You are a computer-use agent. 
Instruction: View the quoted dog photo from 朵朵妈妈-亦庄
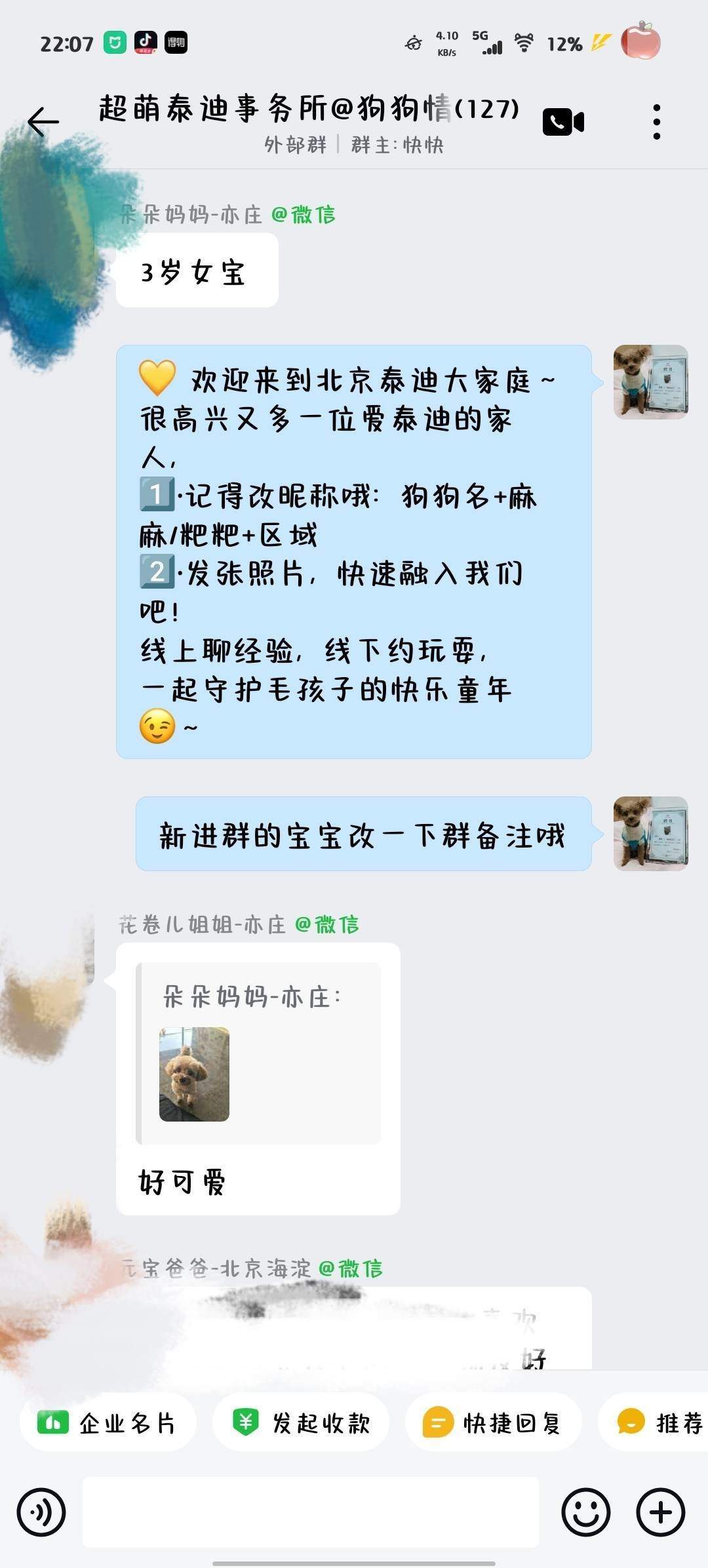click(x=194, y=1074)
